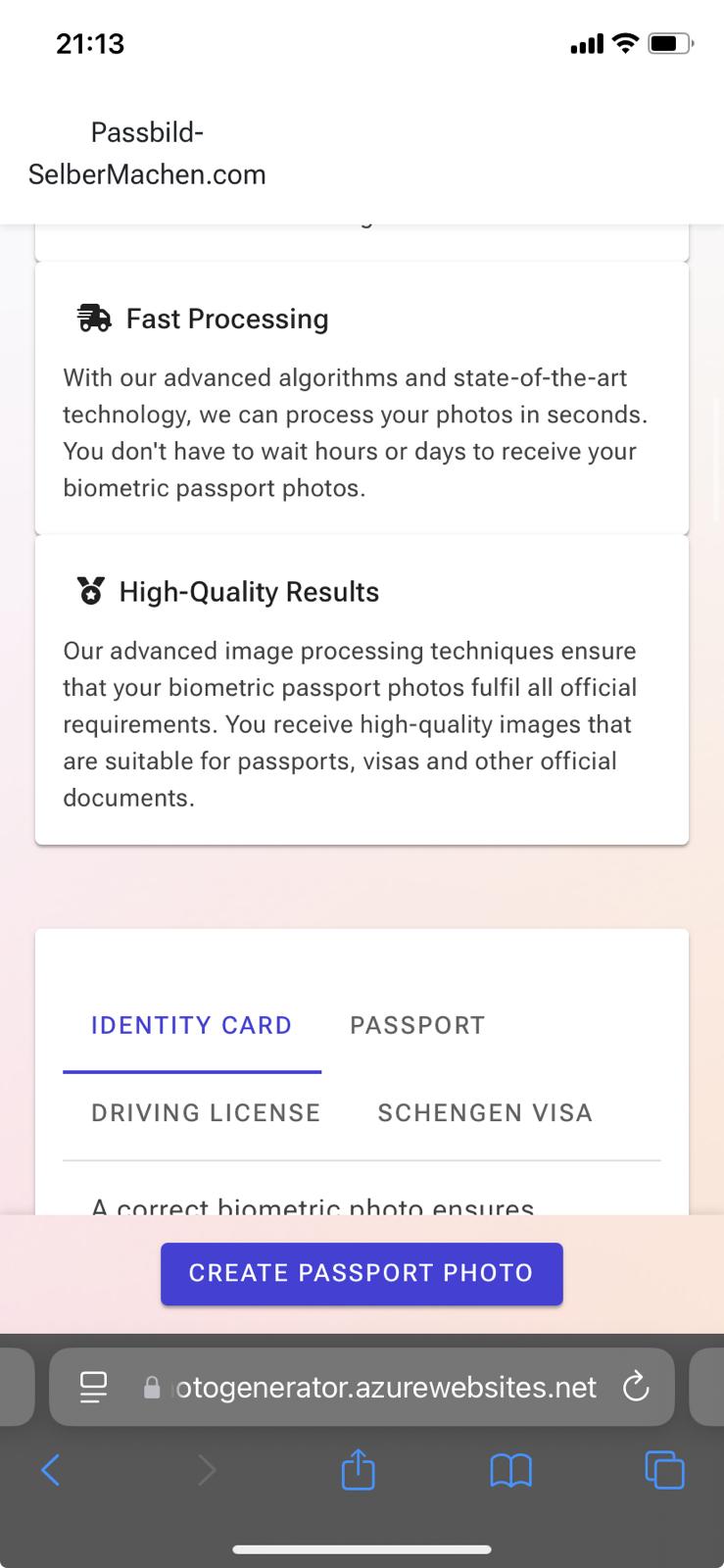Switch to the Schengen Visa tab

coord(485,1113)
